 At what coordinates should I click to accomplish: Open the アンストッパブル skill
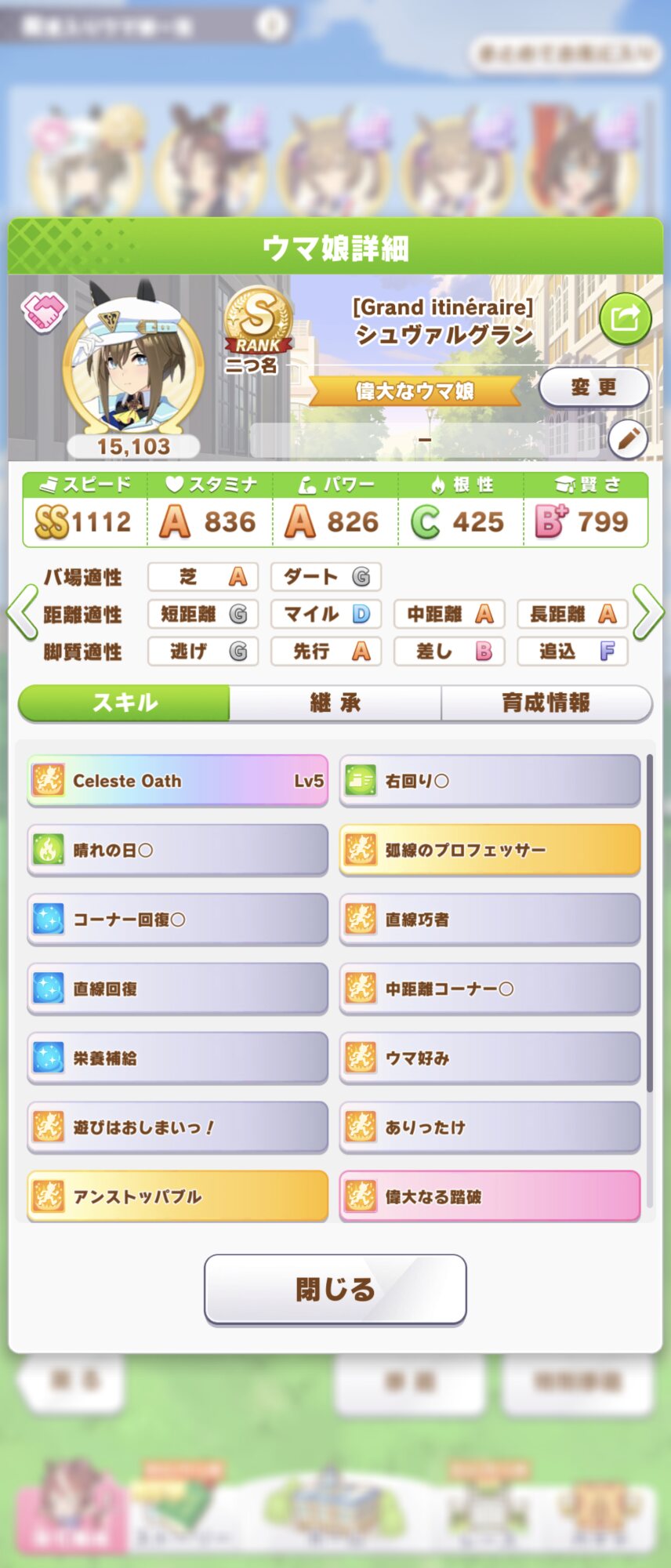pyautogui.click(x=177, y=1196)
